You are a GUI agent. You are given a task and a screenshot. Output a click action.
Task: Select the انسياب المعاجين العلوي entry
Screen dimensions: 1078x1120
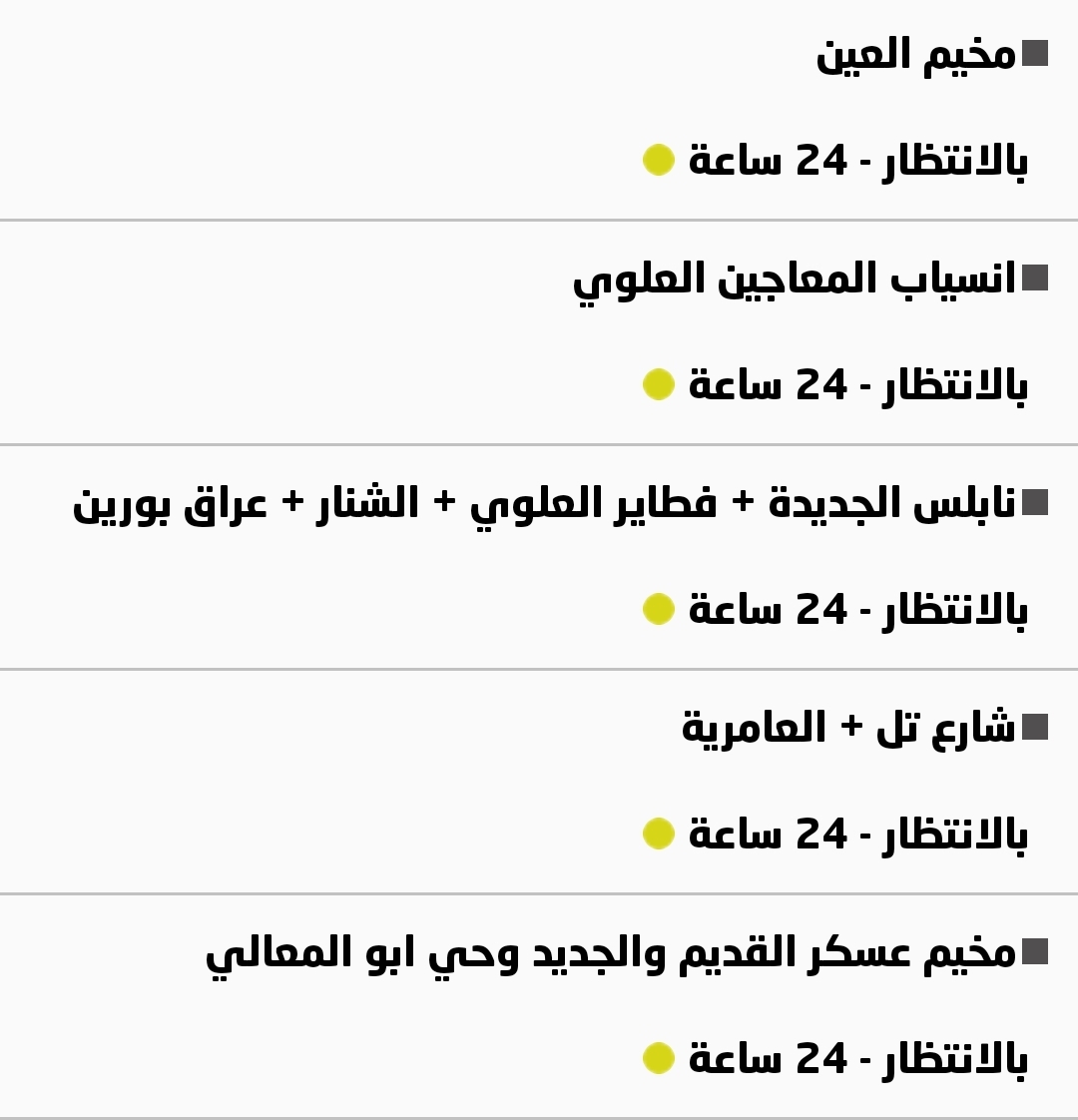[794, 280]
